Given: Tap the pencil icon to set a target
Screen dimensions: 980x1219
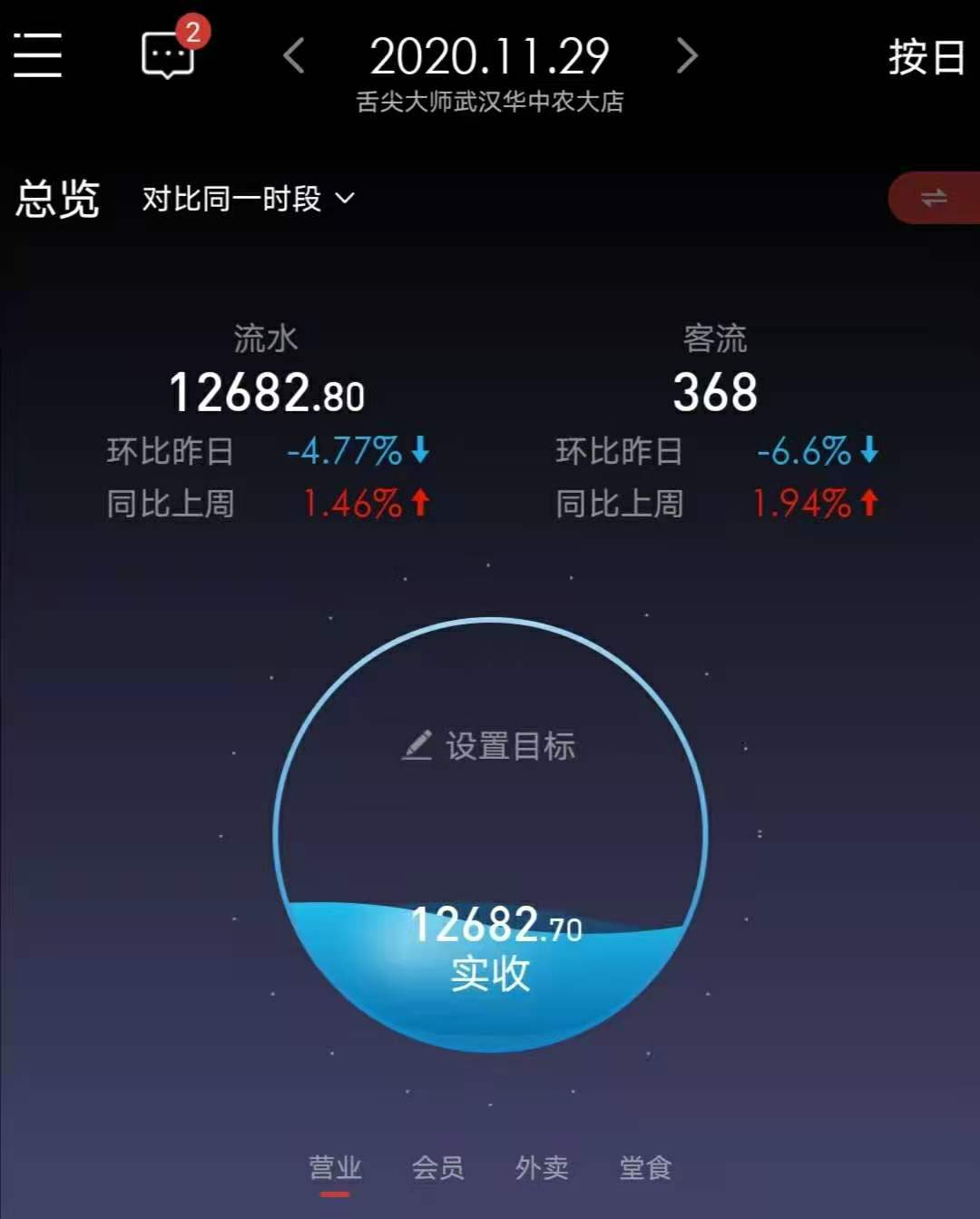Looking at the screenshot, I should click(x=416, y=745).
